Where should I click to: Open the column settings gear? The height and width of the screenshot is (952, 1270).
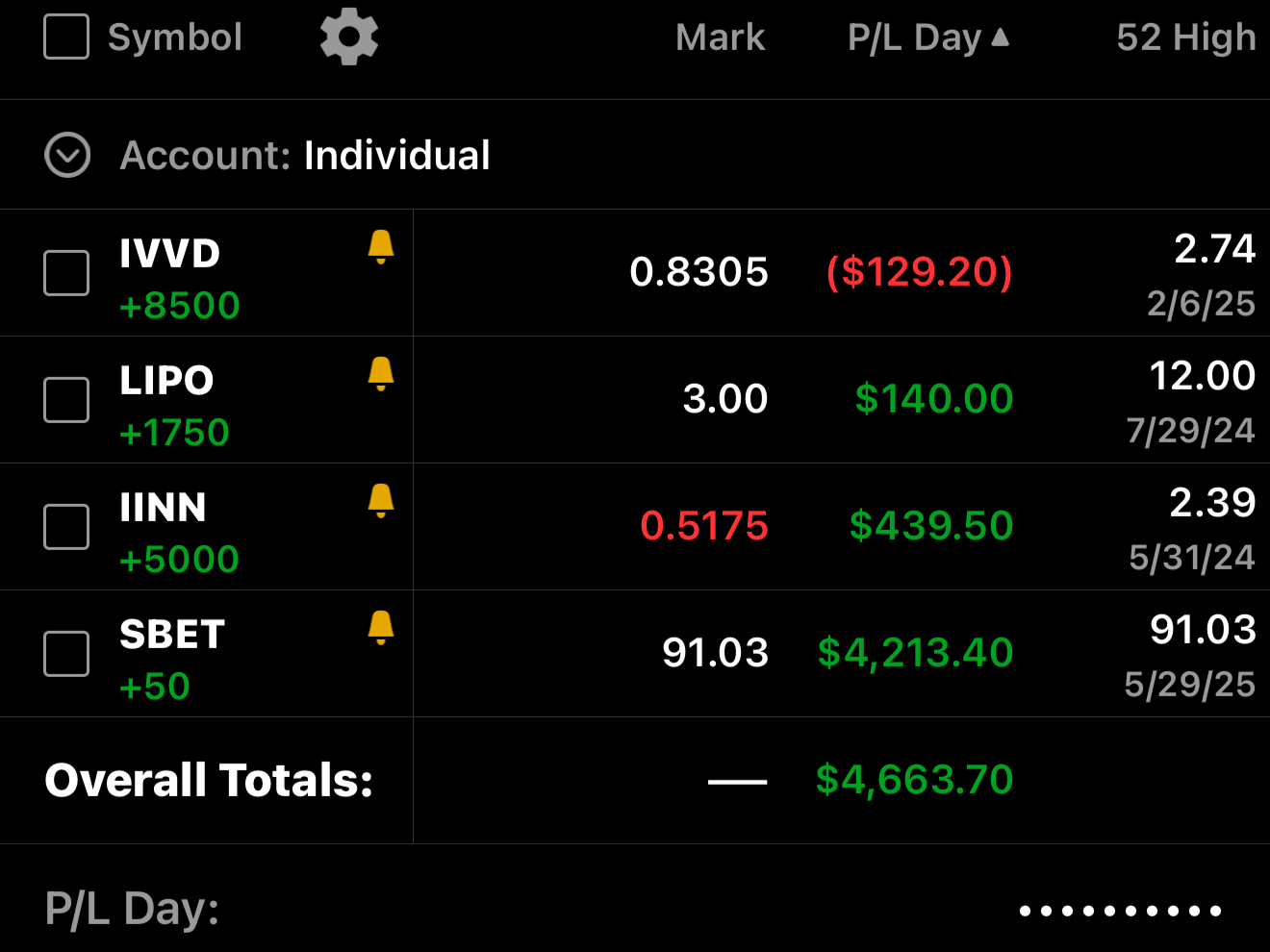tap(348, 38)
